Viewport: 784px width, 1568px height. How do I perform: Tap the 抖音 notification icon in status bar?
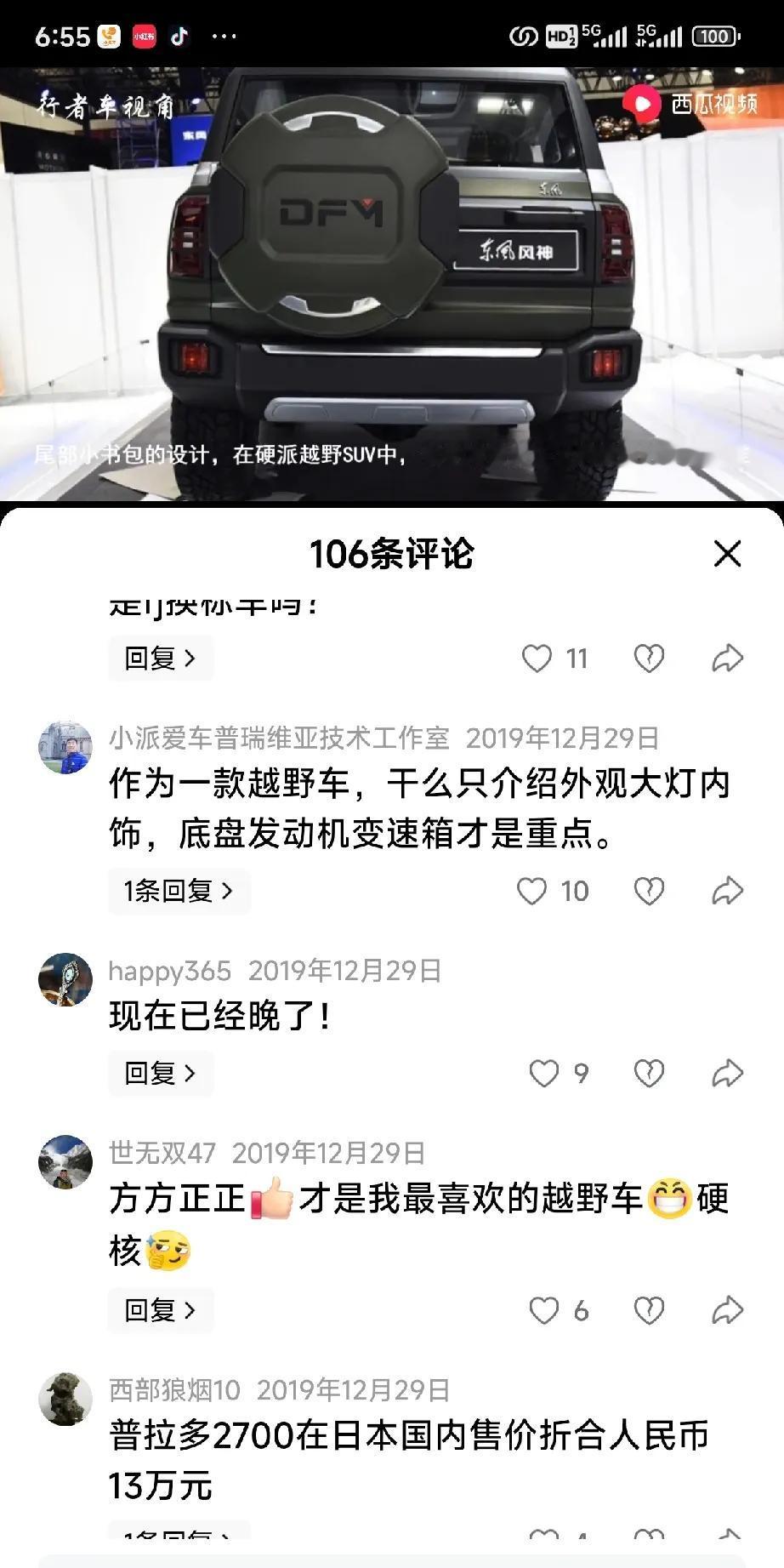(180, 36)
